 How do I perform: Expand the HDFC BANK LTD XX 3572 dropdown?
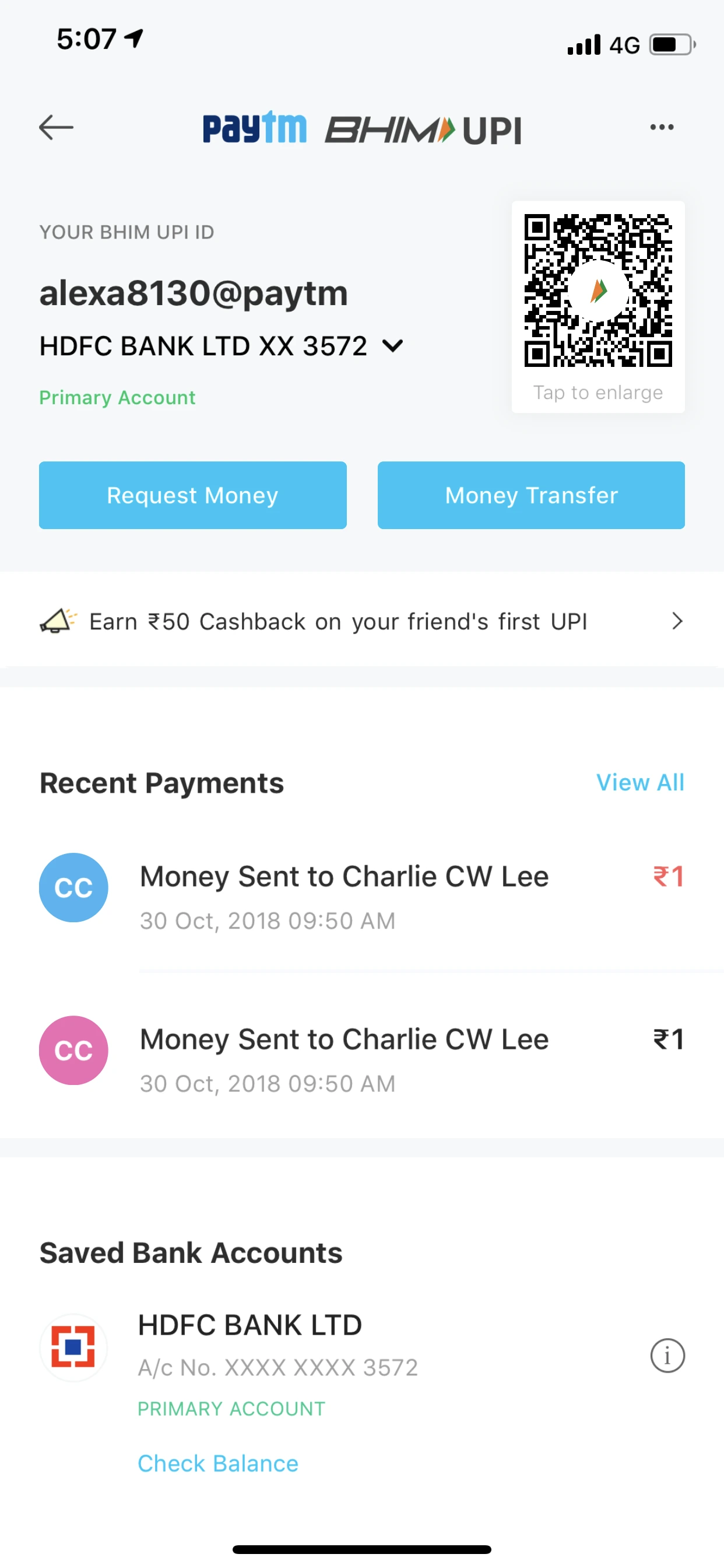(222, 346)
